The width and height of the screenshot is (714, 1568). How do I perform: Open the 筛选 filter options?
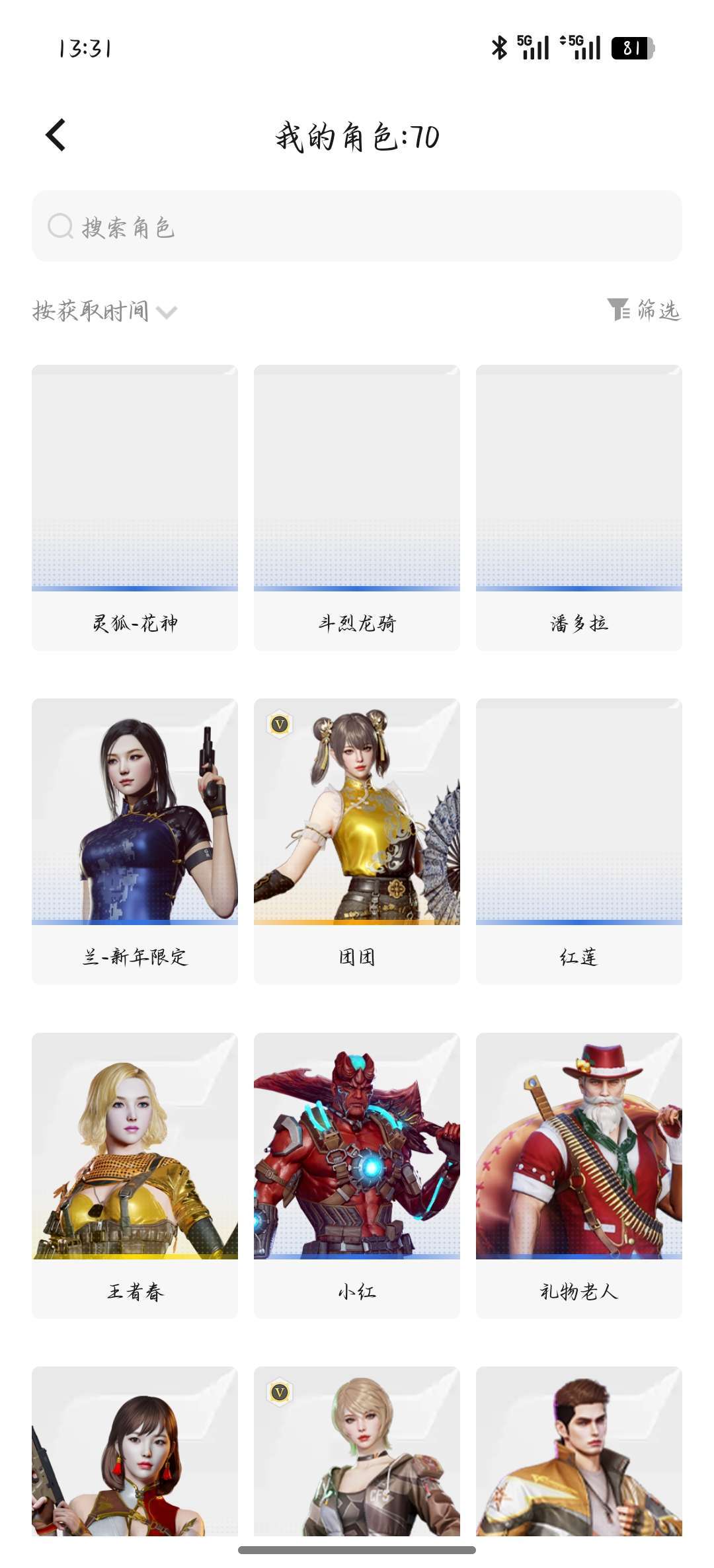tap(643, 310)
